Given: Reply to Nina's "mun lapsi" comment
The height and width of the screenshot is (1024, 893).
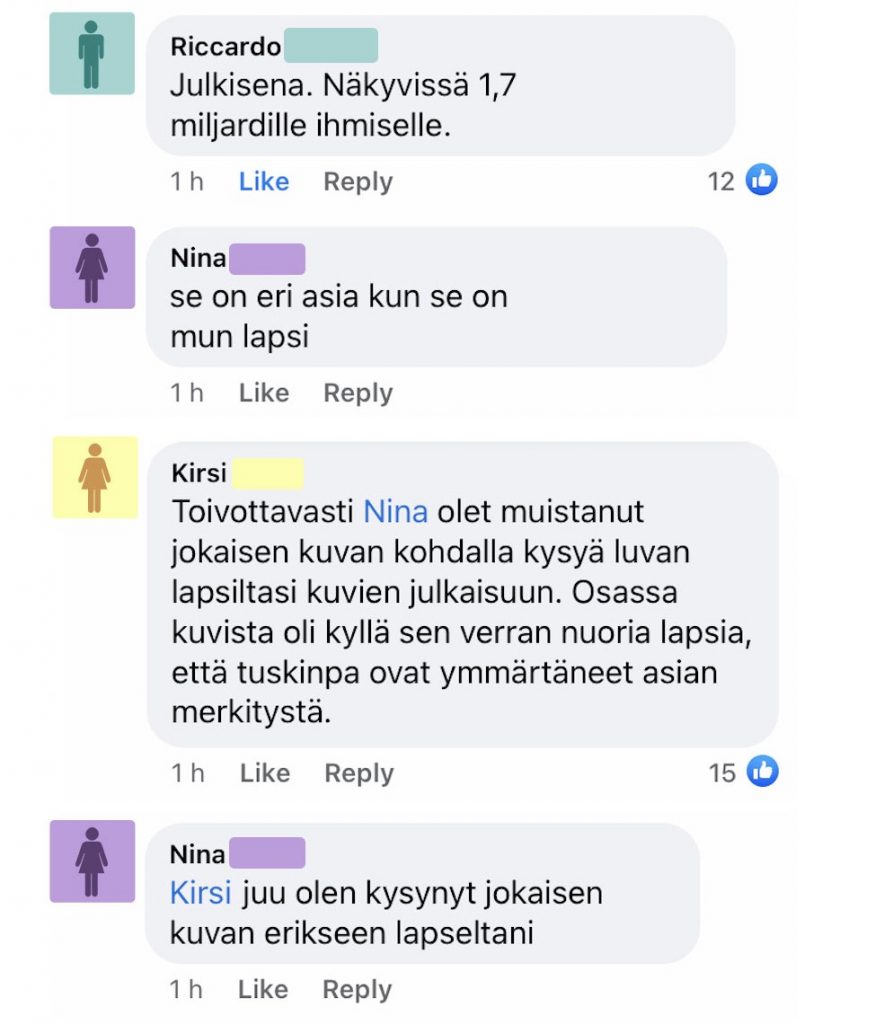Looking at the screenshot, I should pyautogui.click(x=357, y=393).
